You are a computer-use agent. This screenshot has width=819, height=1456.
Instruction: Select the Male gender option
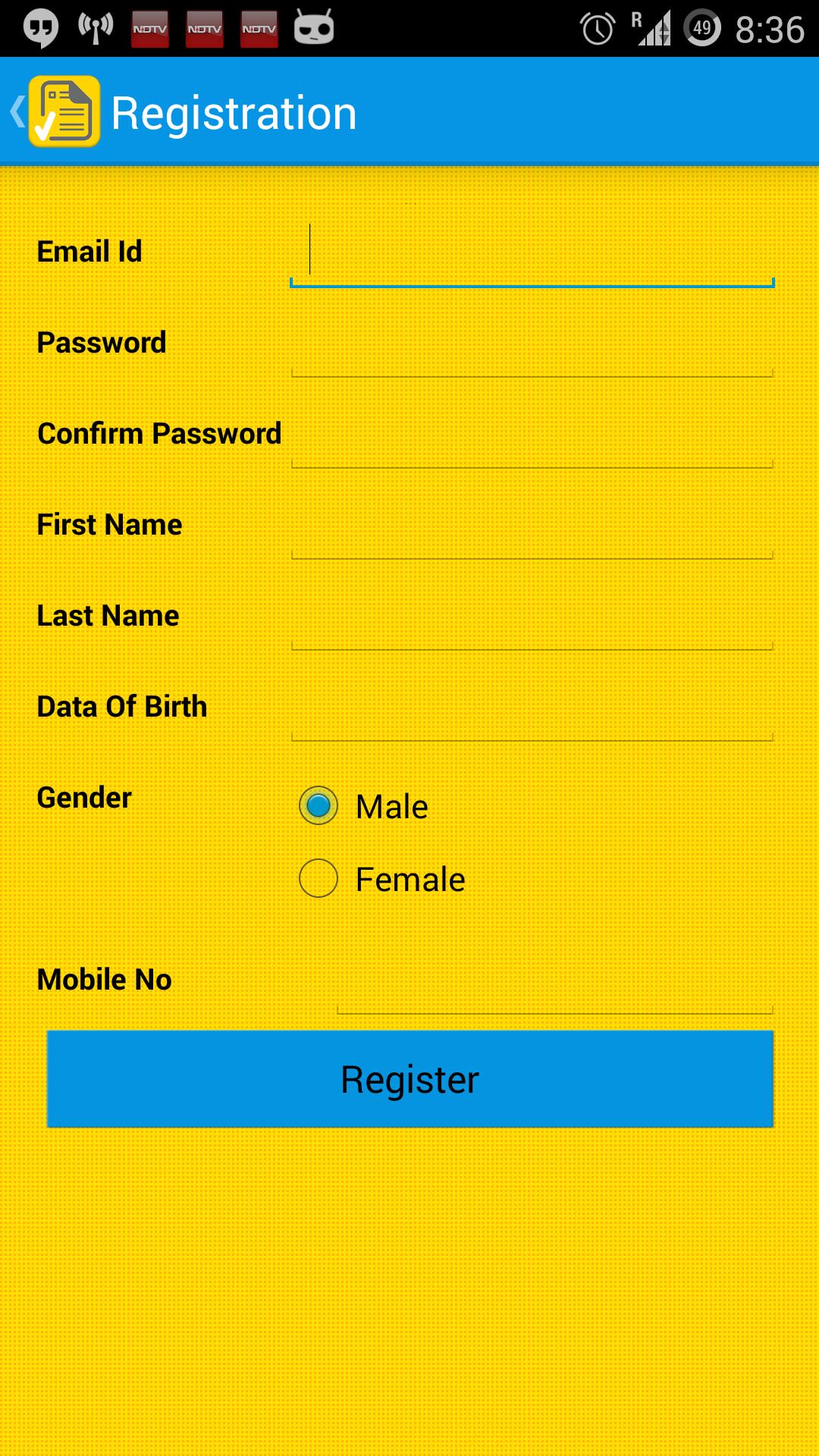[x=318, y=805]
